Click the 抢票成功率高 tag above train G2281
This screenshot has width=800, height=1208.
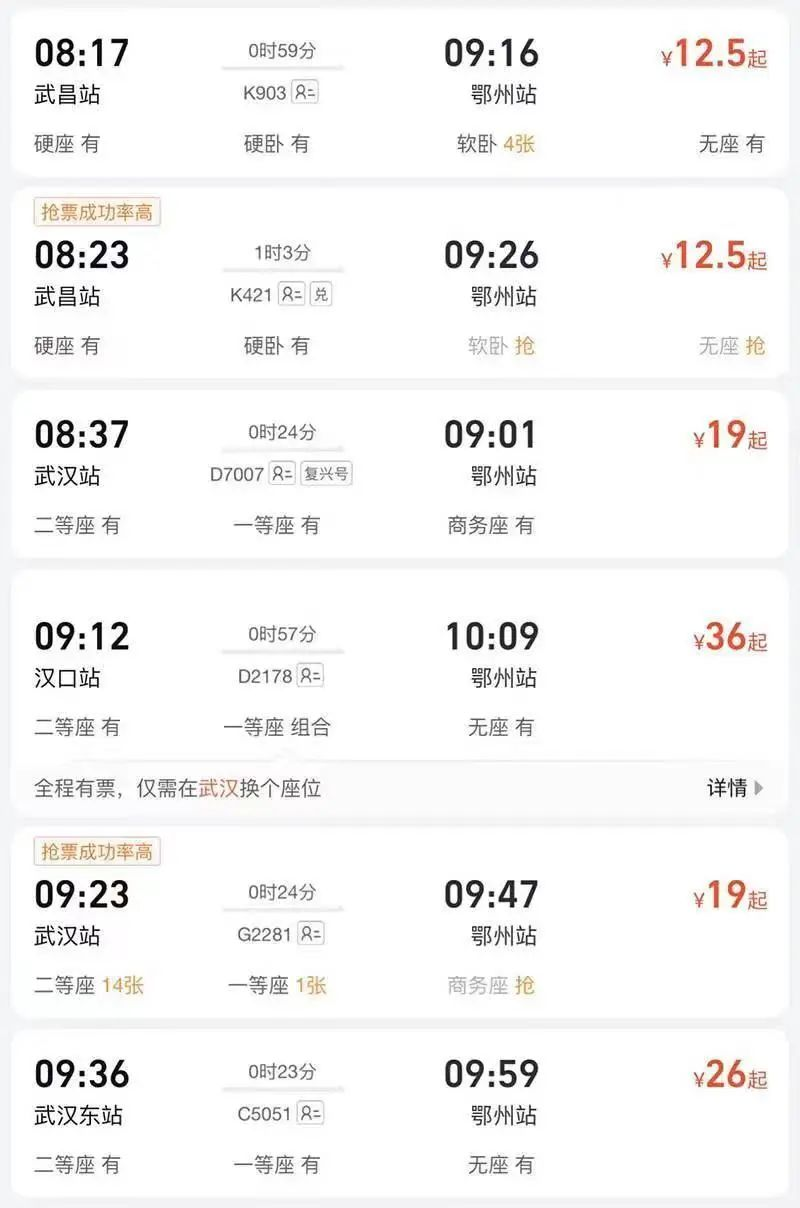(97, 852)
